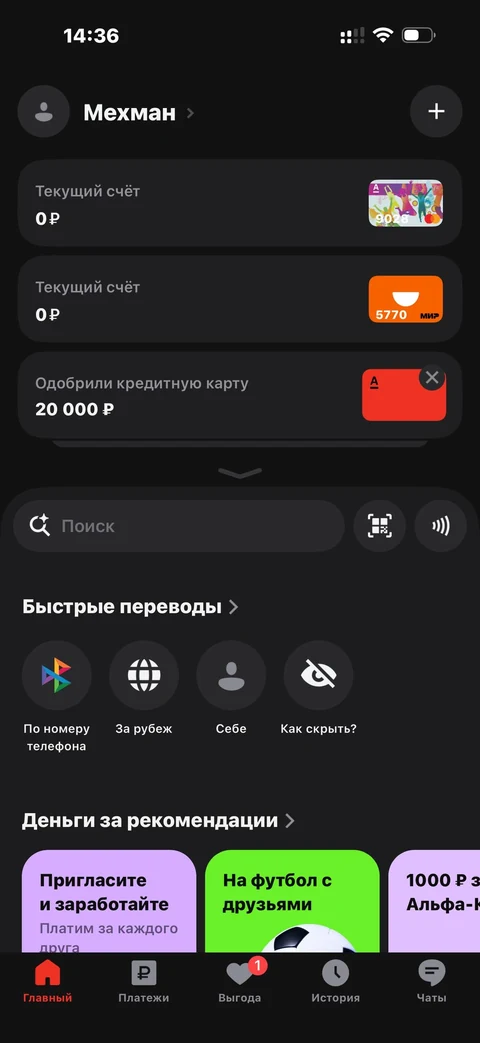Open the account with card 5770
Image resolution: width=480 pixels, height=1043 pixels.
click(239, 299)
